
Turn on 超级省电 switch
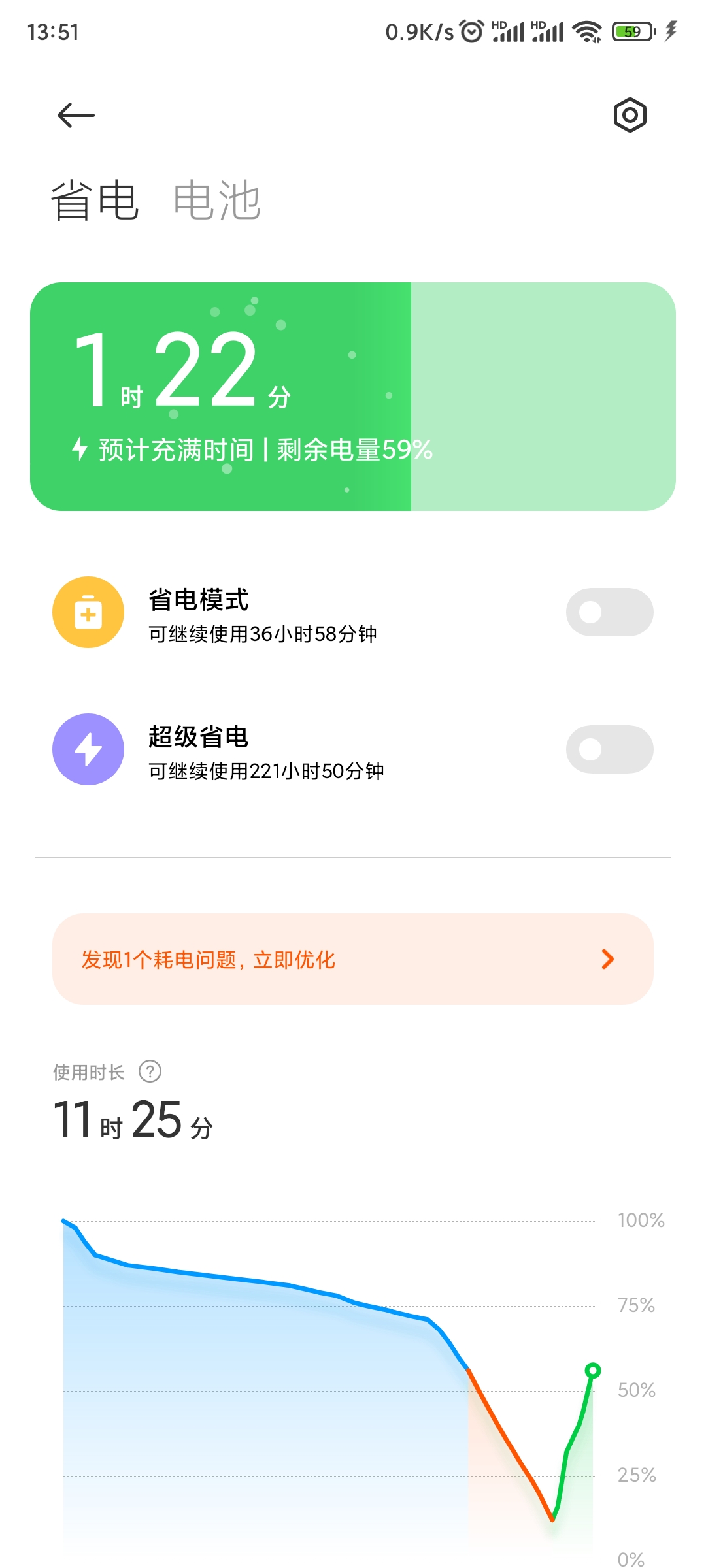click(x=609, y=749)
